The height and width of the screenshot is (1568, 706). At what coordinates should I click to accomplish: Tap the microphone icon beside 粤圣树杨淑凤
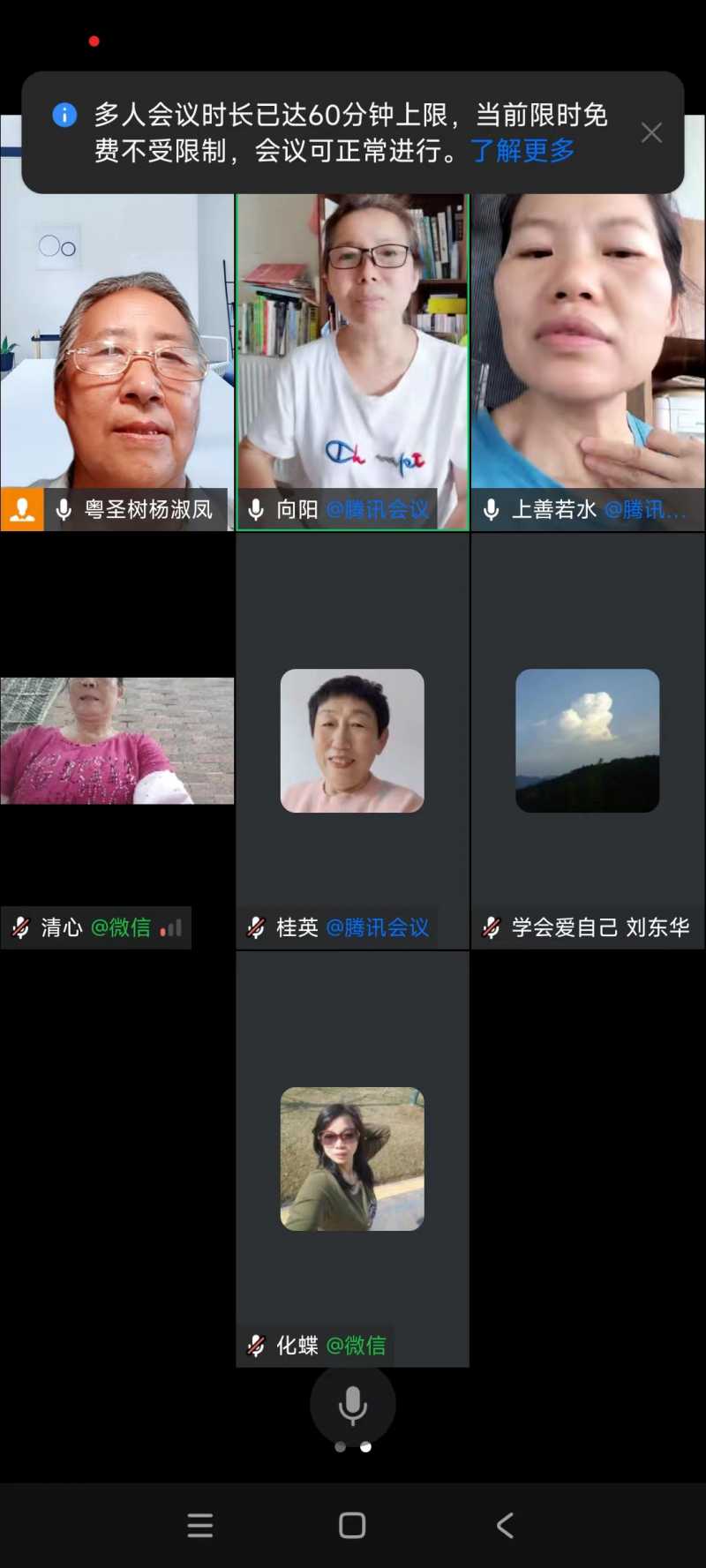pos(64,509)
